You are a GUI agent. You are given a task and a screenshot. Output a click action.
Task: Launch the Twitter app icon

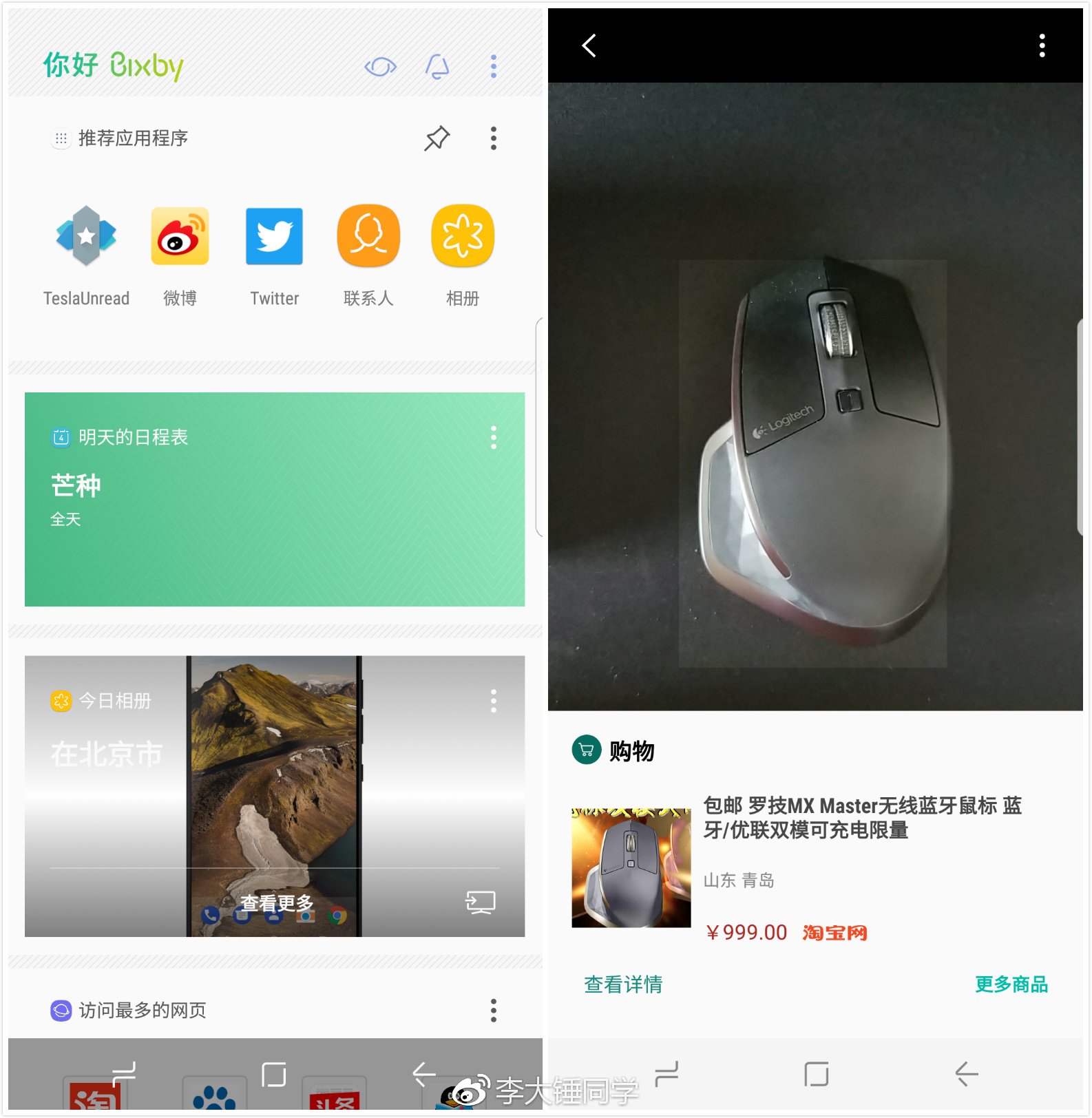point(274,236)
